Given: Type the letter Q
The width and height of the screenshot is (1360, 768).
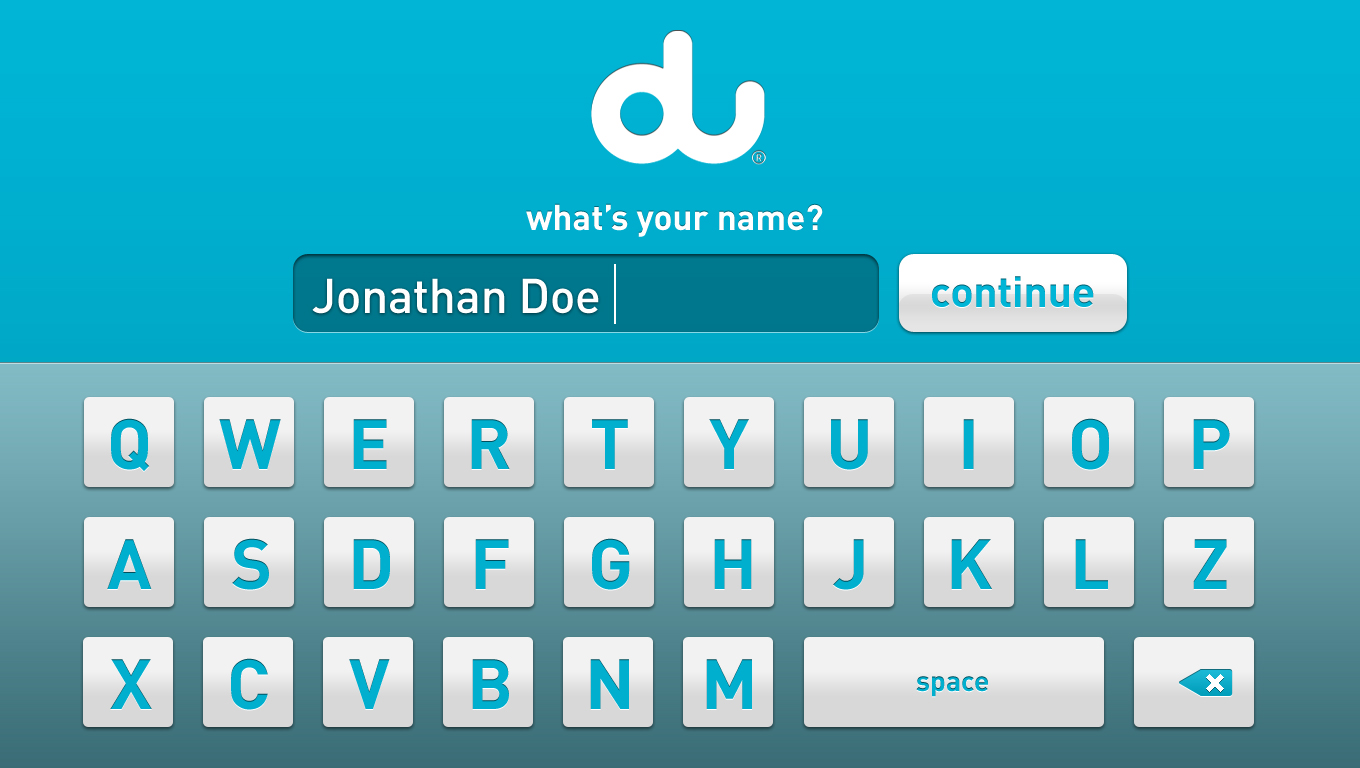Looking at the screenshot, I should [x=129, y=442].
